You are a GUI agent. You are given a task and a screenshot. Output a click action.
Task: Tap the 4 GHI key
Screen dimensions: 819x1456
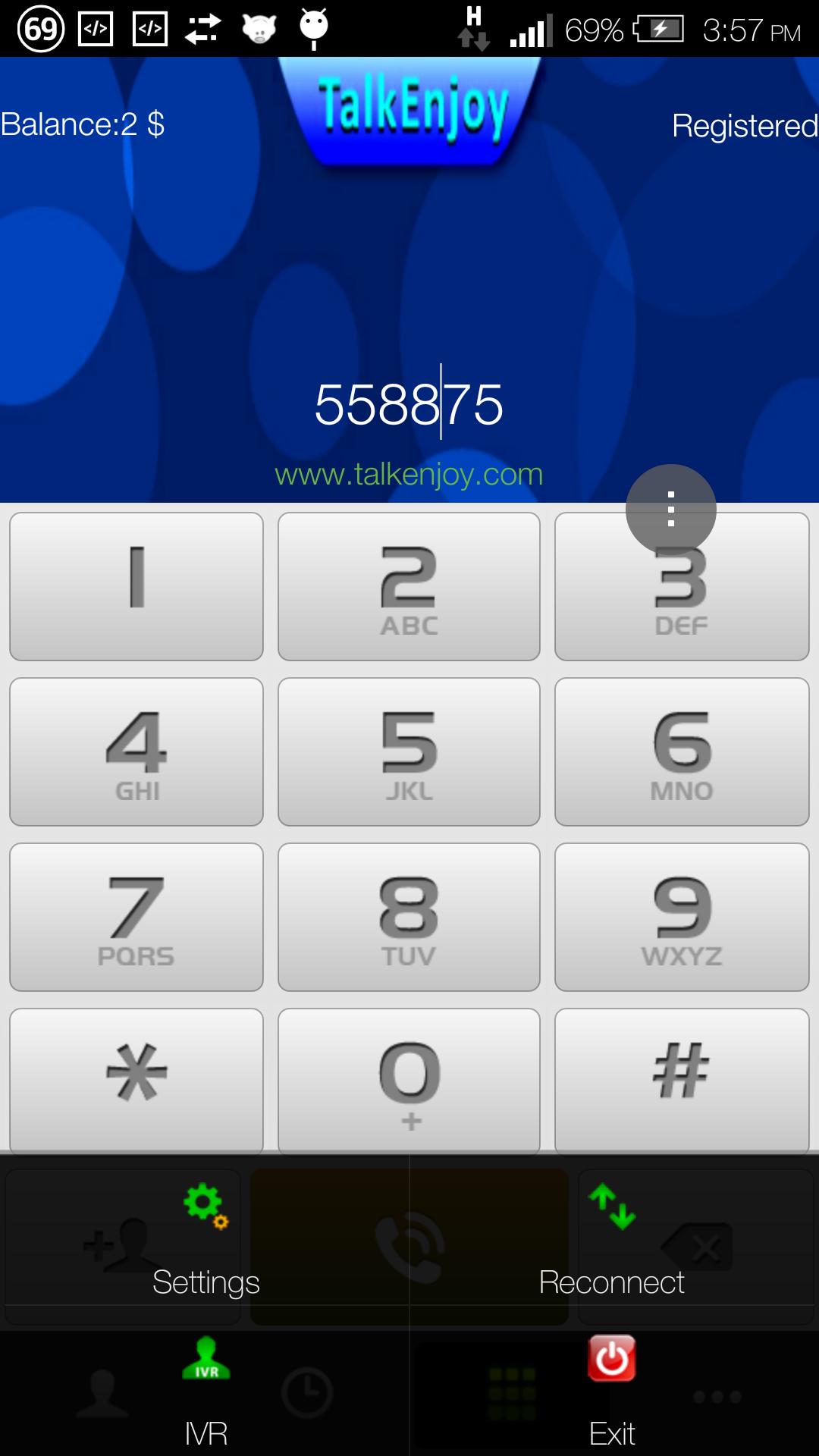pos(136,751)
